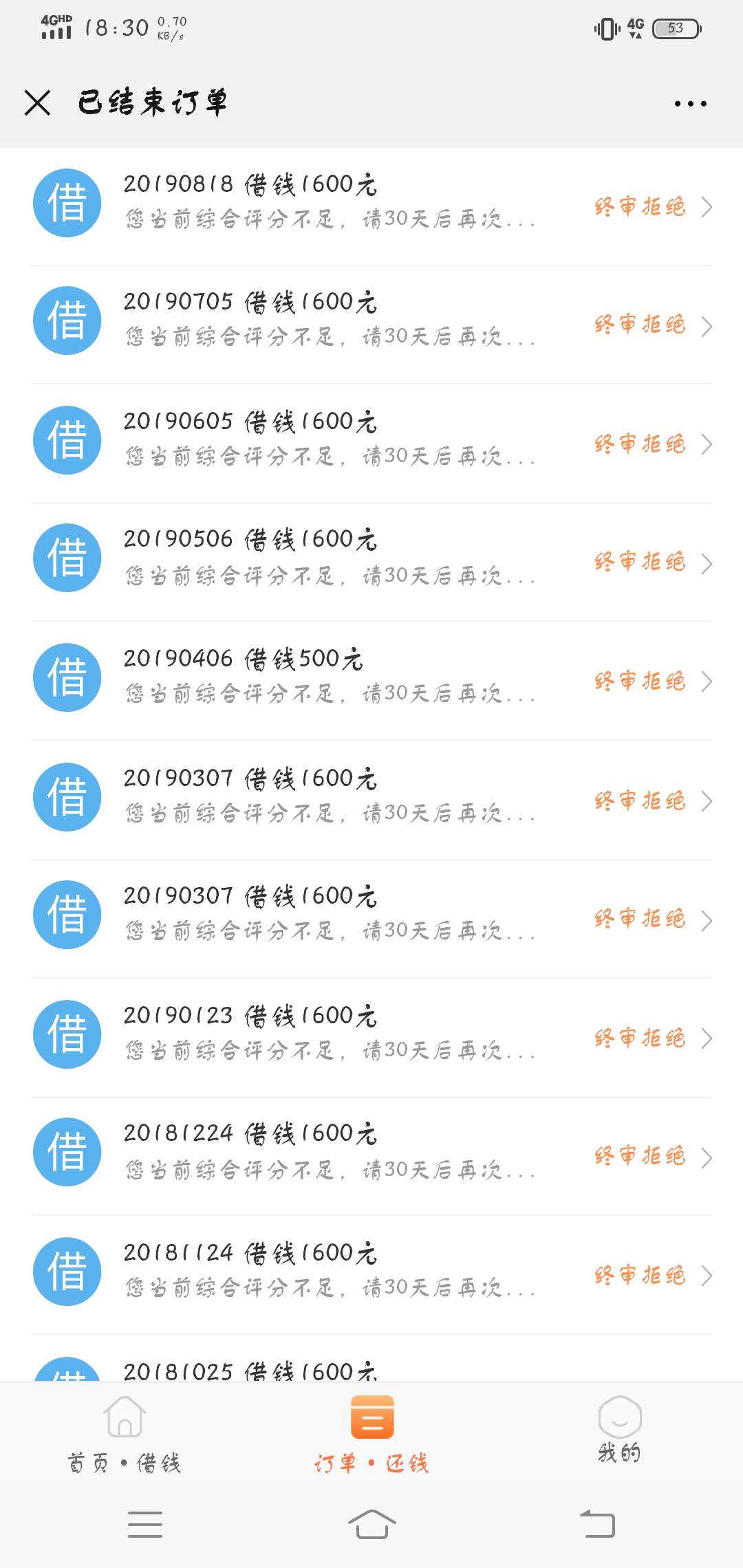
Task: Select the 订单·还钱 tab
Action: (371, 1435)
